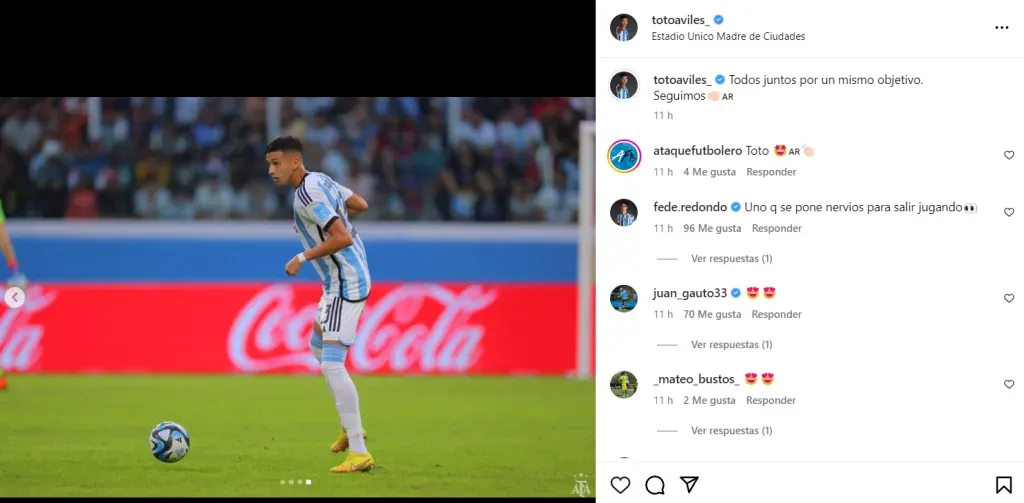Open juan_gauto33's profile

[689, 293]
